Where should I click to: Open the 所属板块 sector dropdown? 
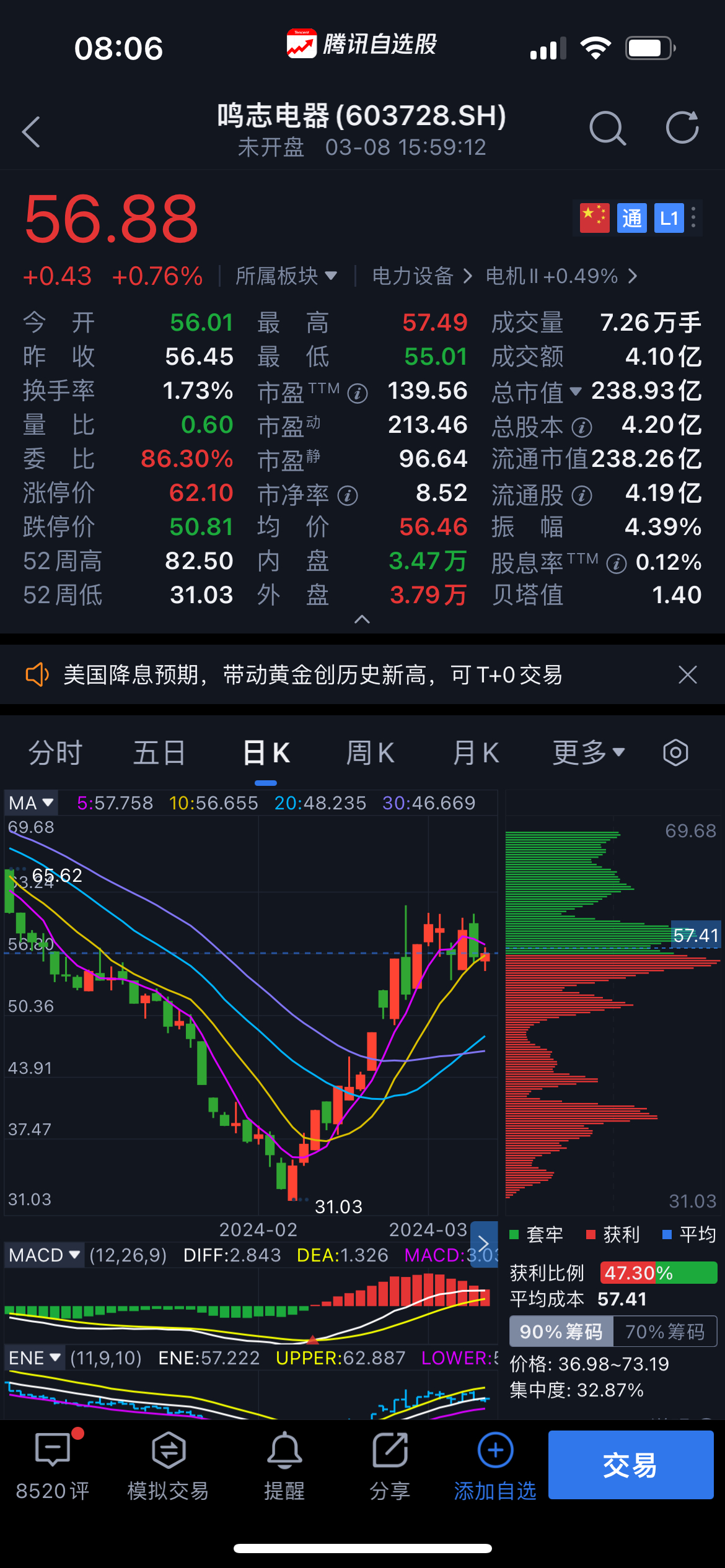coord(285,276)
